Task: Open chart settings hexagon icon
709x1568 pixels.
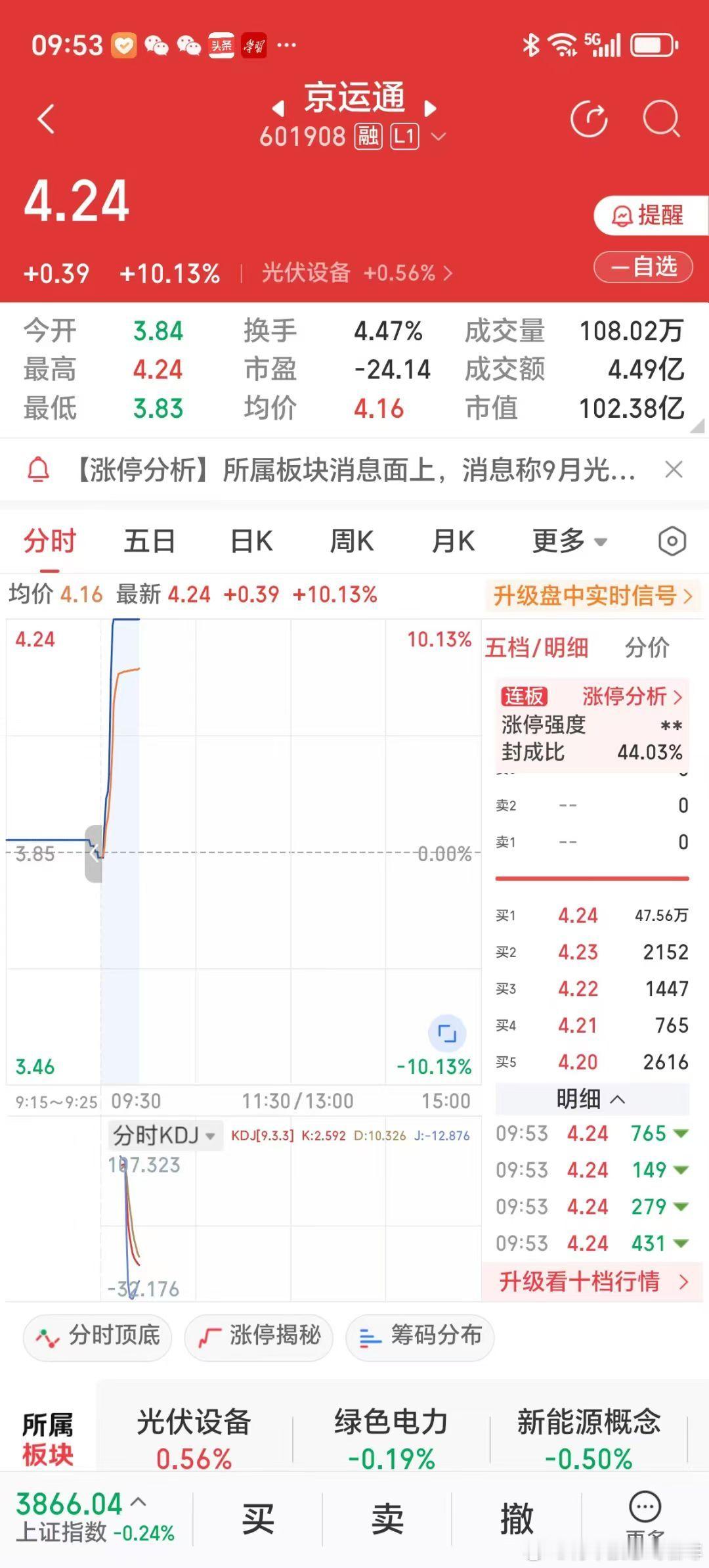Action: 672,542
